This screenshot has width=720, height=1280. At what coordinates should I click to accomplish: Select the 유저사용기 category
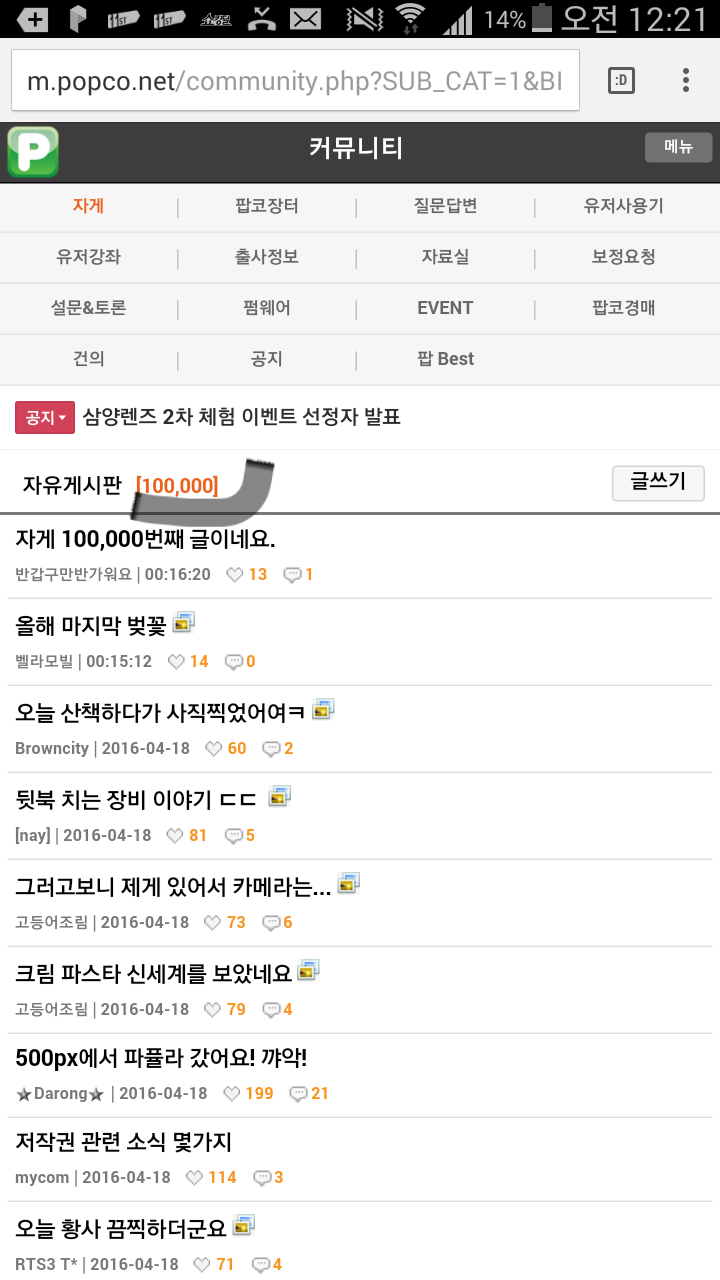click(x=623, y=207)
